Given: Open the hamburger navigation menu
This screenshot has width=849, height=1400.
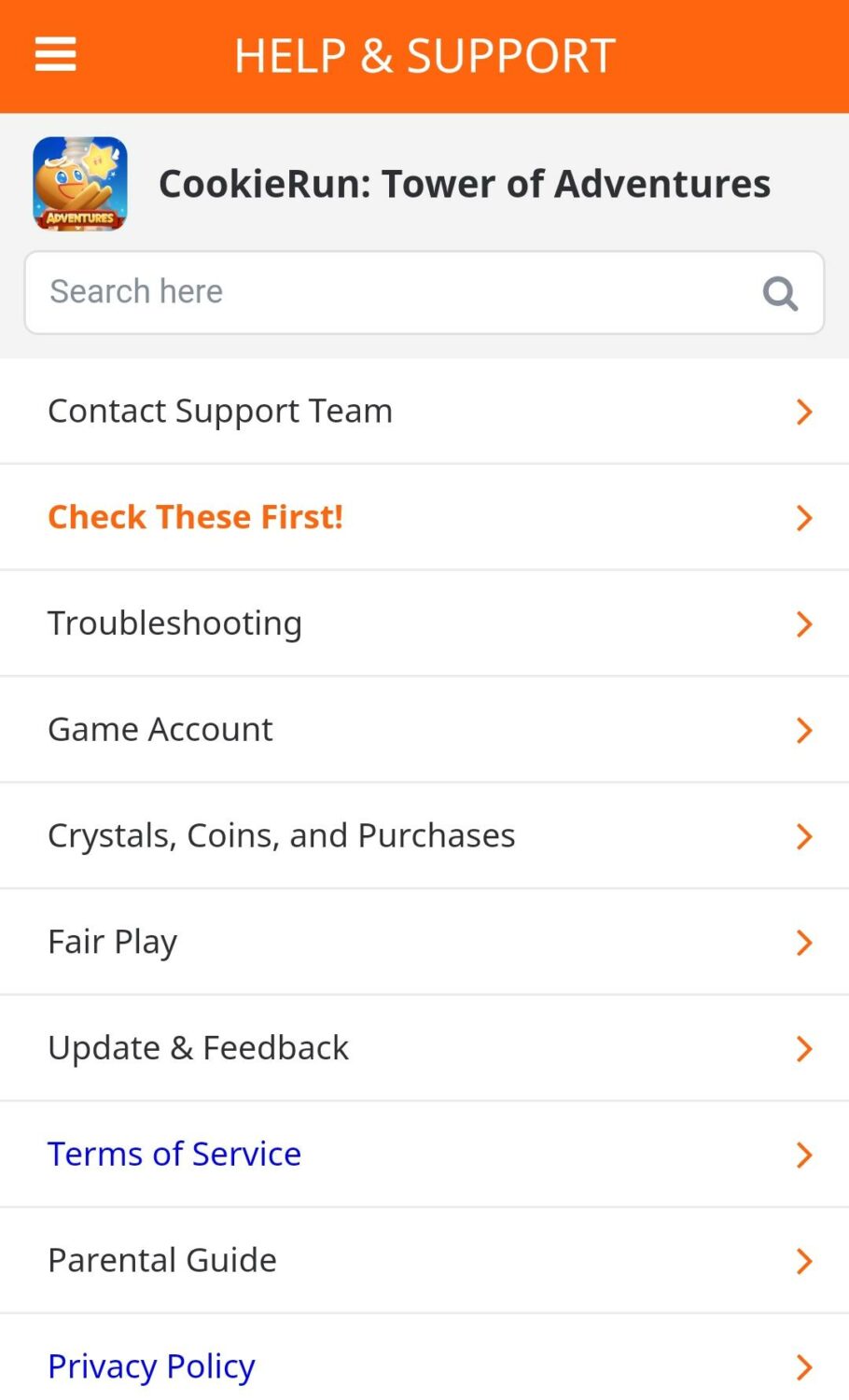Looking at the screenshot, I should pyautogui.click(x=54, y=55).
